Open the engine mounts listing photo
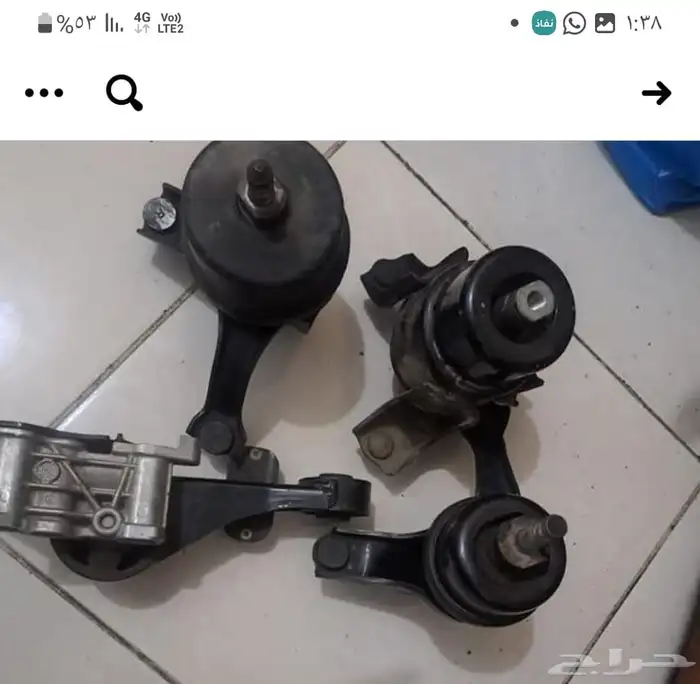 click(350, 410)
